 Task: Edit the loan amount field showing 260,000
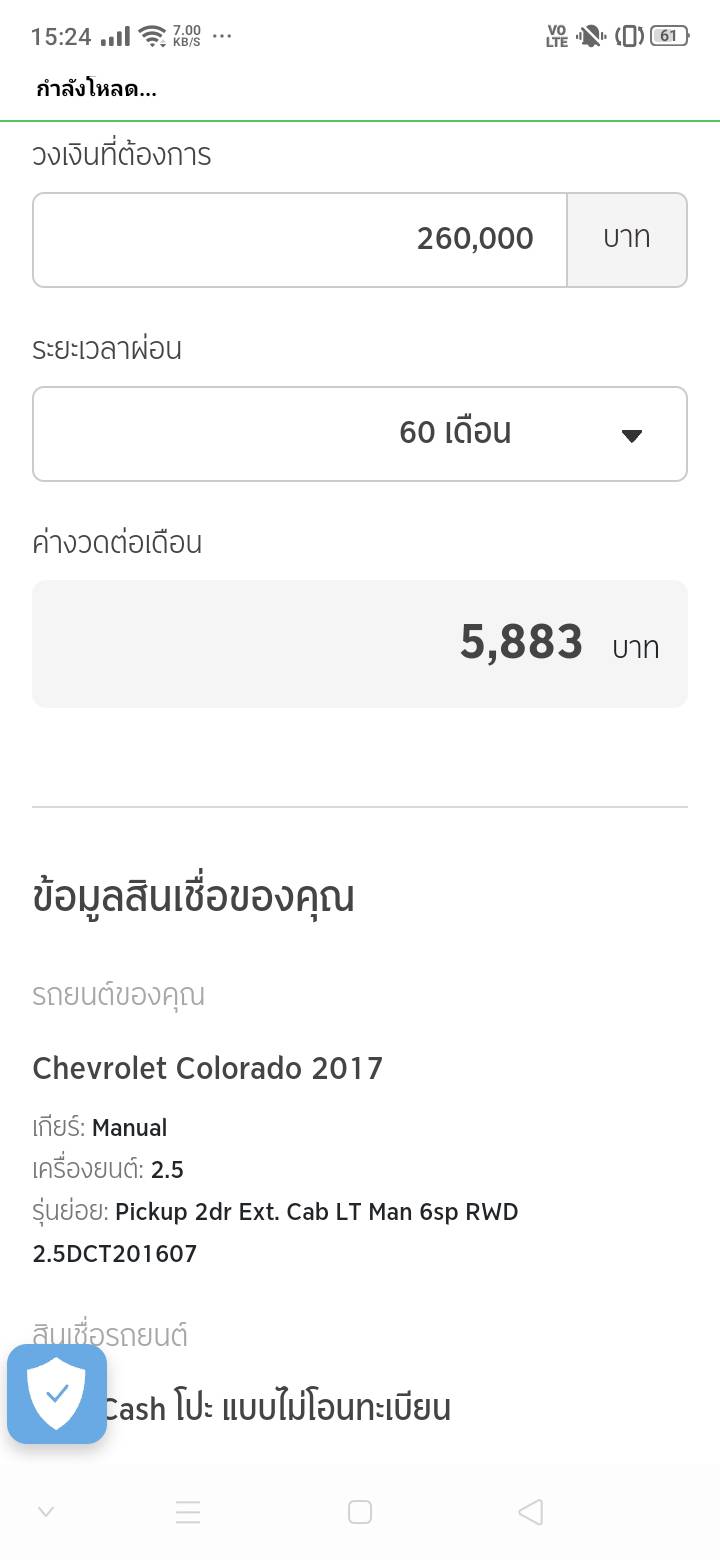coord(300,240)
